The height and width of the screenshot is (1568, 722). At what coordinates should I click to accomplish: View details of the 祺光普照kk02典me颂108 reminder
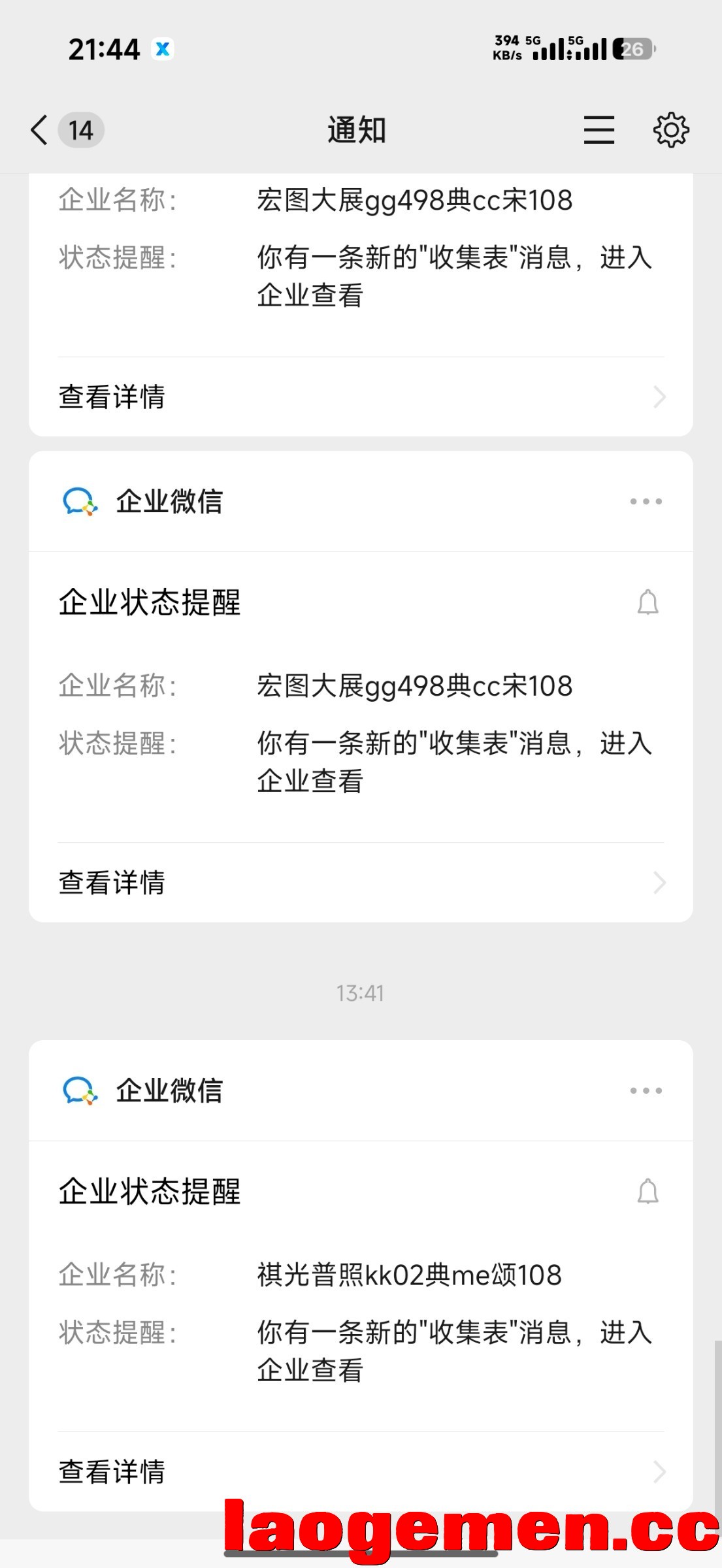click(x=361, y=1471)
